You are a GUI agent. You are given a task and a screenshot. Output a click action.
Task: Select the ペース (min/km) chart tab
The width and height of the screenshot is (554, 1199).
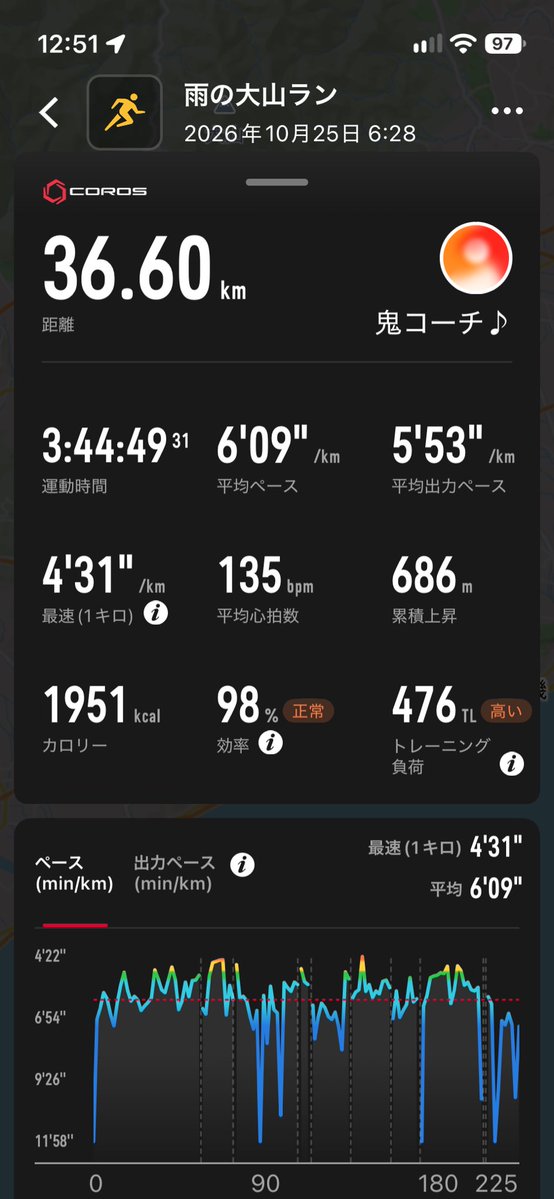(x=74, y=873)
